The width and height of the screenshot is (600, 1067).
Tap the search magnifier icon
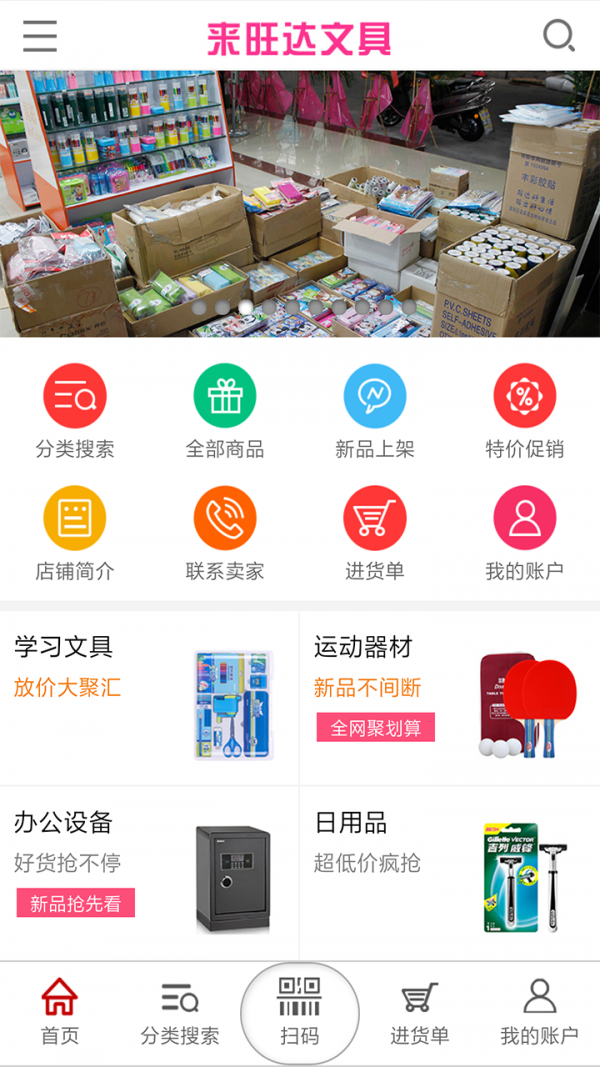point(558,36)
